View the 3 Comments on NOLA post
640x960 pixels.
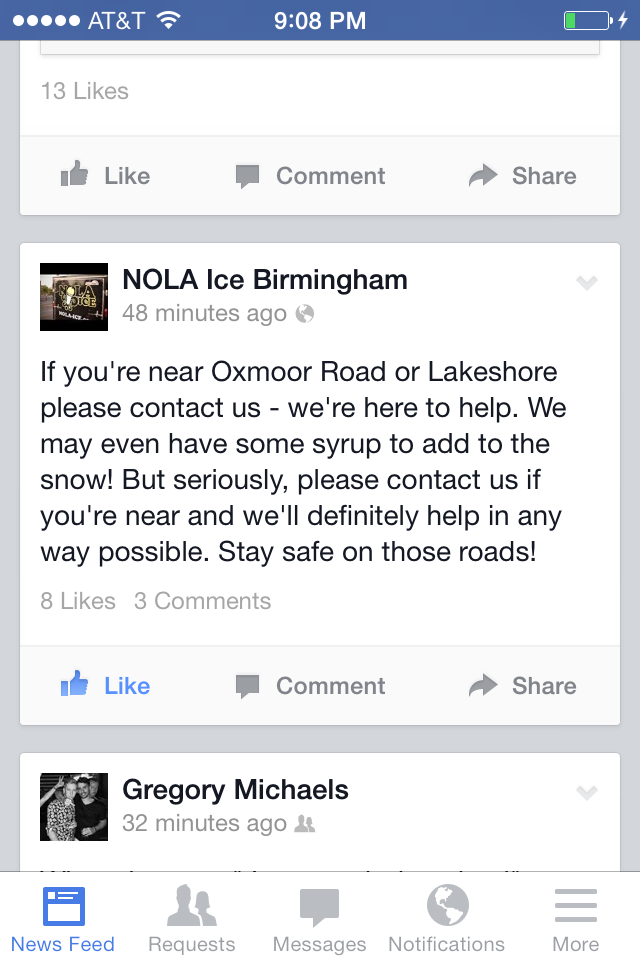point(203,601)
